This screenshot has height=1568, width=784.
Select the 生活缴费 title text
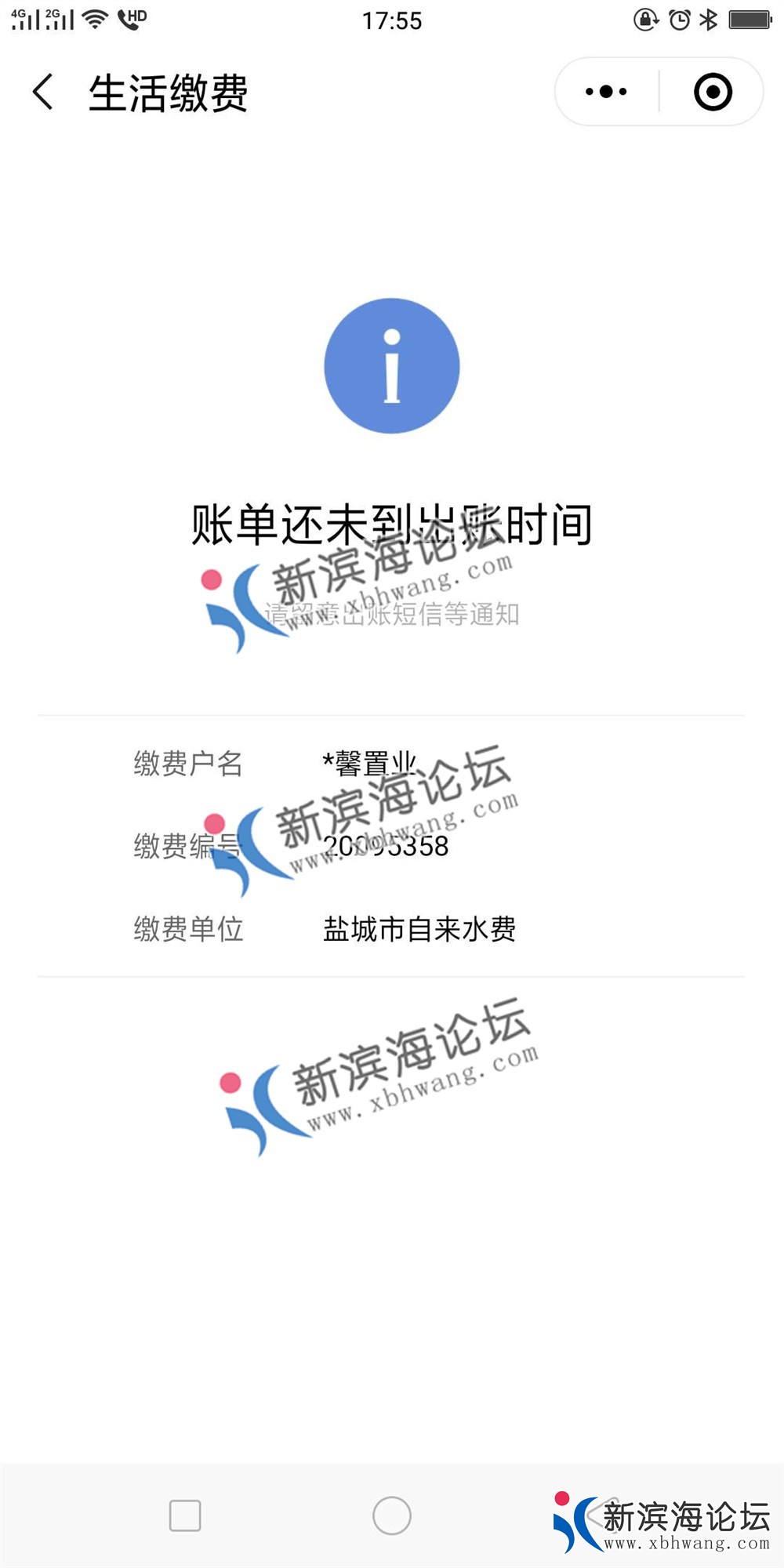(169, 93)
